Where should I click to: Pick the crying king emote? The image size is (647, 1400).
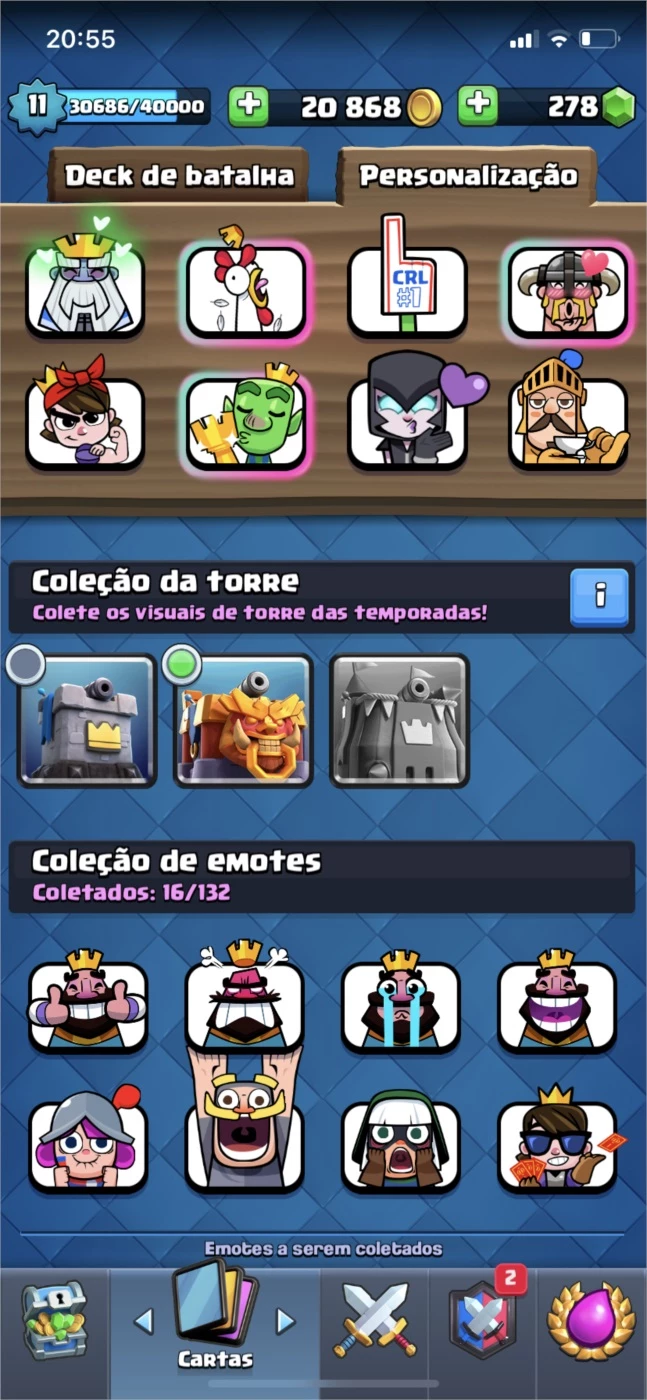tap(400, 1006)
